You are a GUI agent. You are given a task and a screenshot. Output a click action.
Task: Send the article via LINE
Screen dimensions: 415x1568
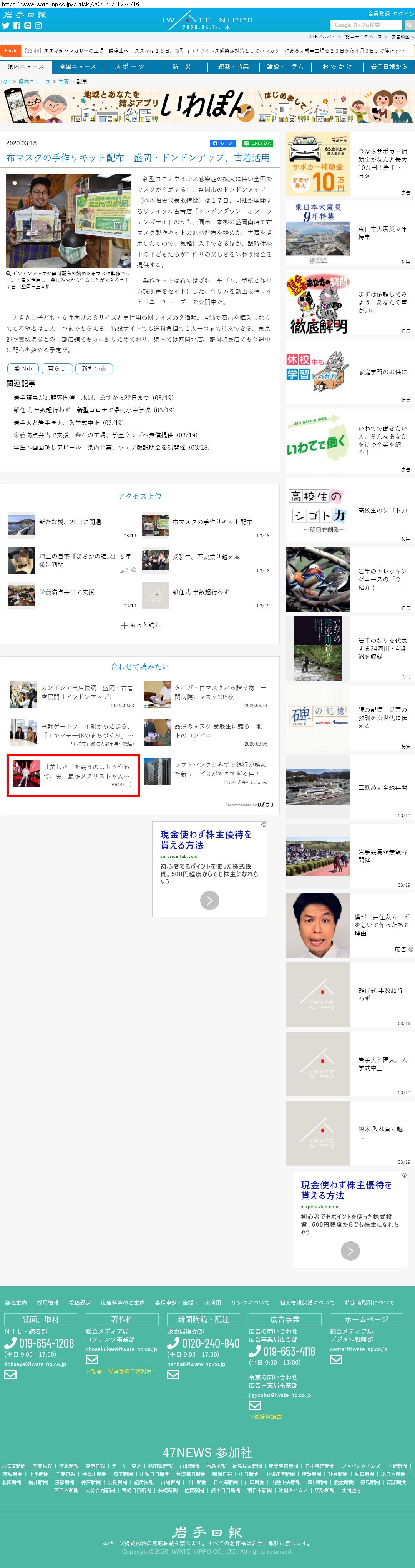pyautogui.click(x=257, y=143)
